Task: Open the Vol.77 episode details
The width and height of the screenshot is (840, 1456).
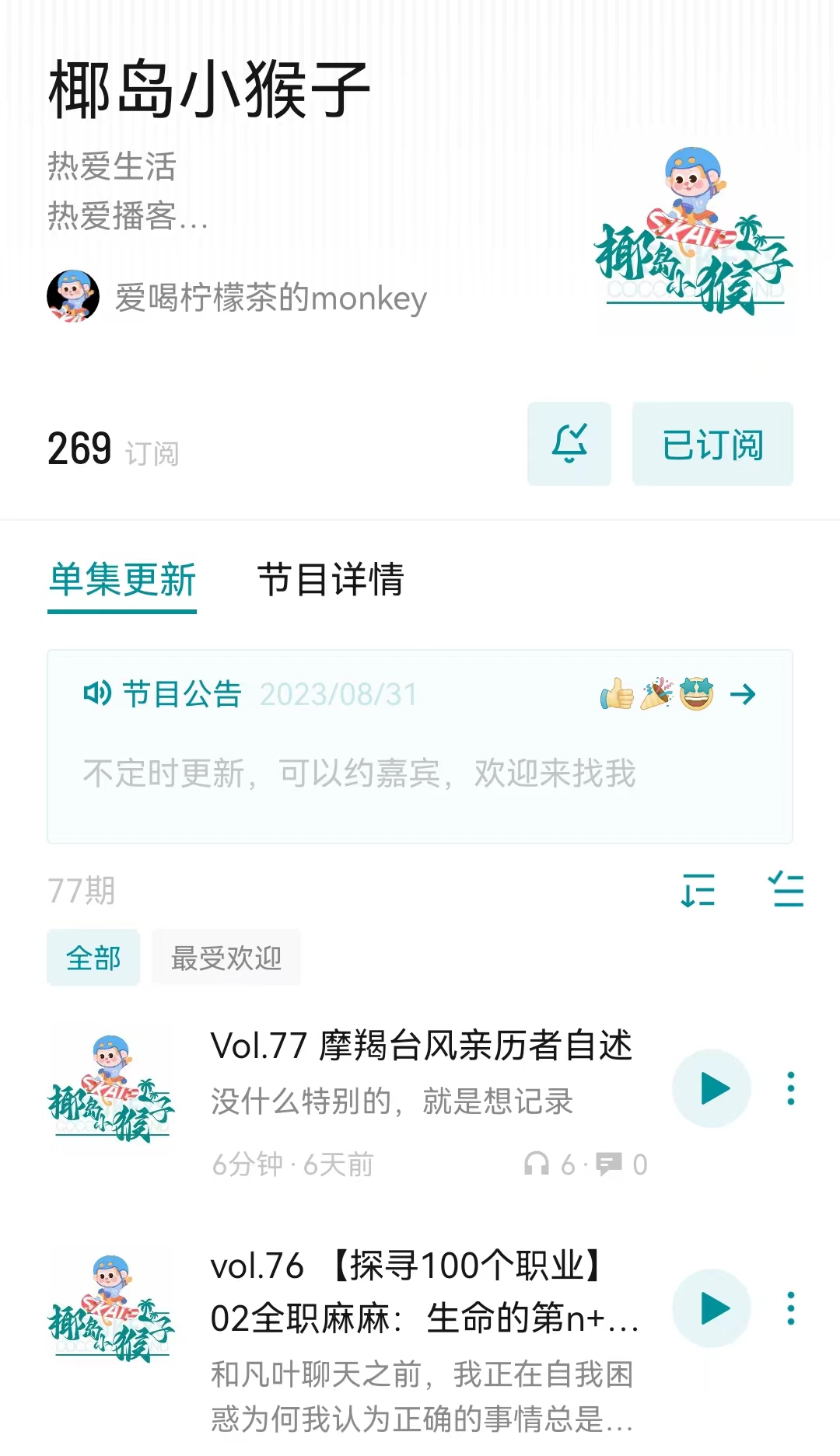Action: 420,1046
